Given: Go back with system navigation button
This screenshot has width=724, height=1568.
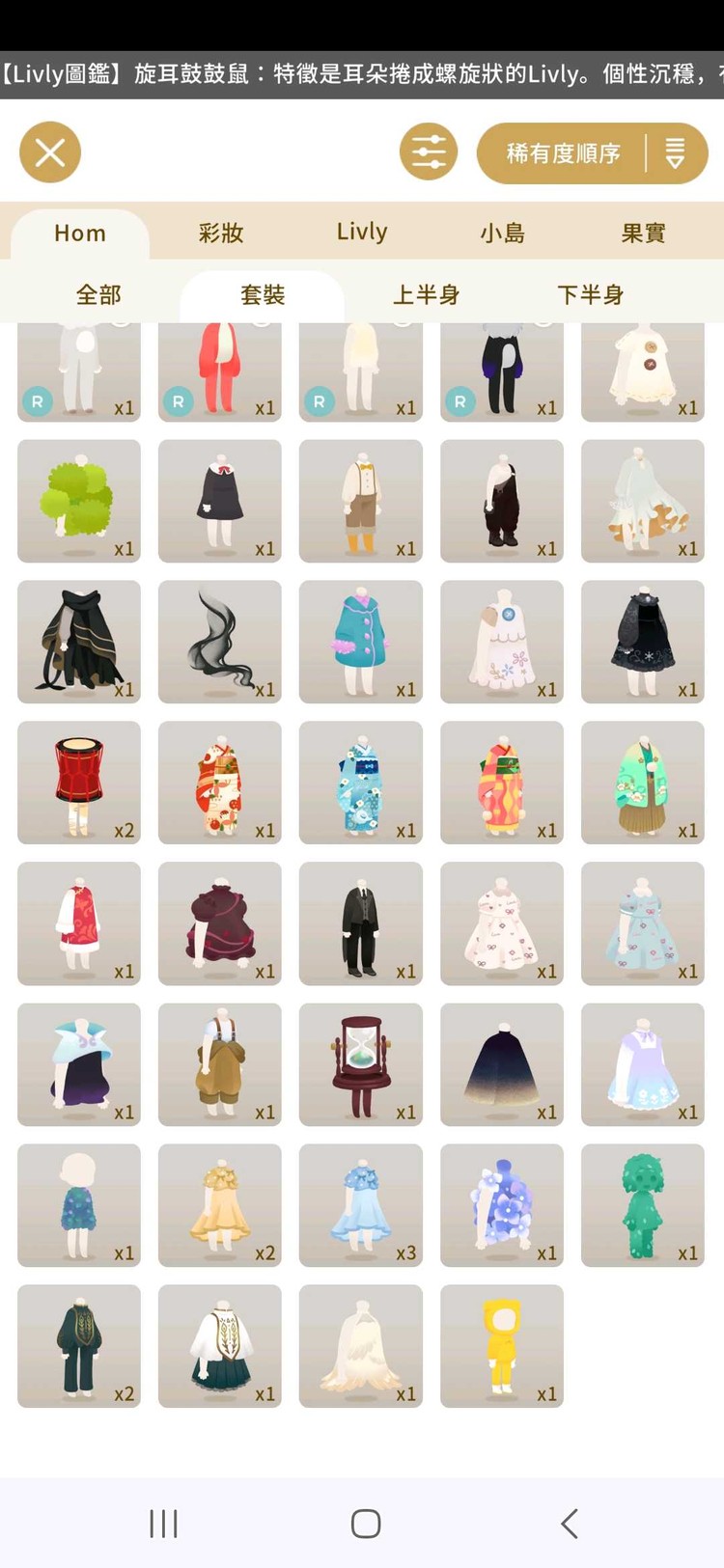Looking at the screenshot, I should click(570, 1524).
